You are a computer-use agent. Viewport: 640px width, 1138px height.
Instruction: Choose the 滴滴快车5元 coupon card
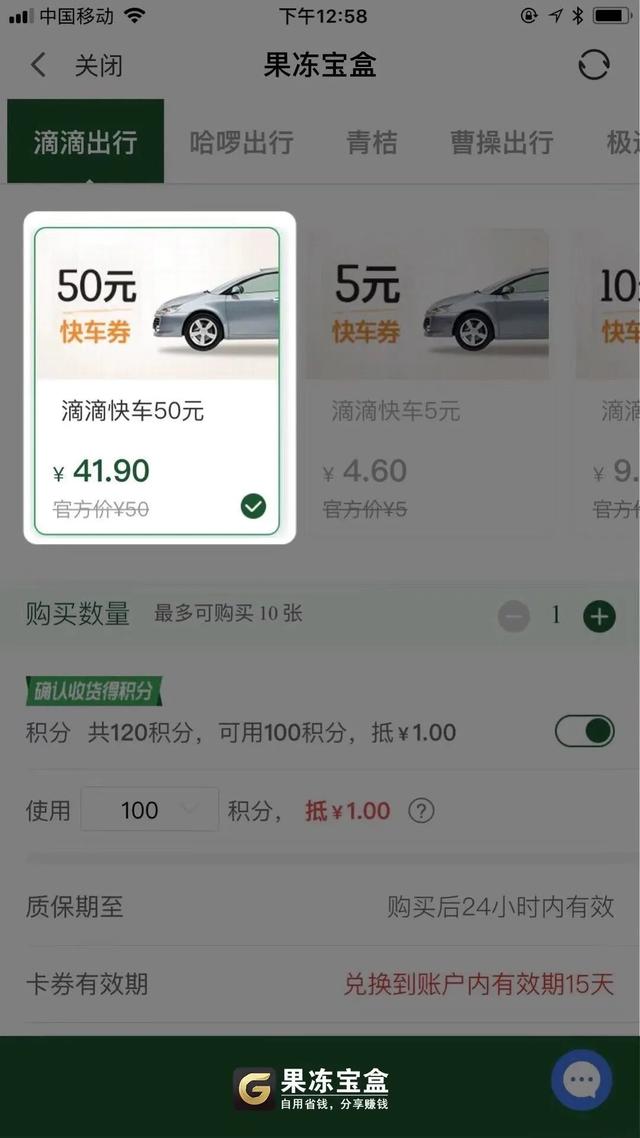427,380
